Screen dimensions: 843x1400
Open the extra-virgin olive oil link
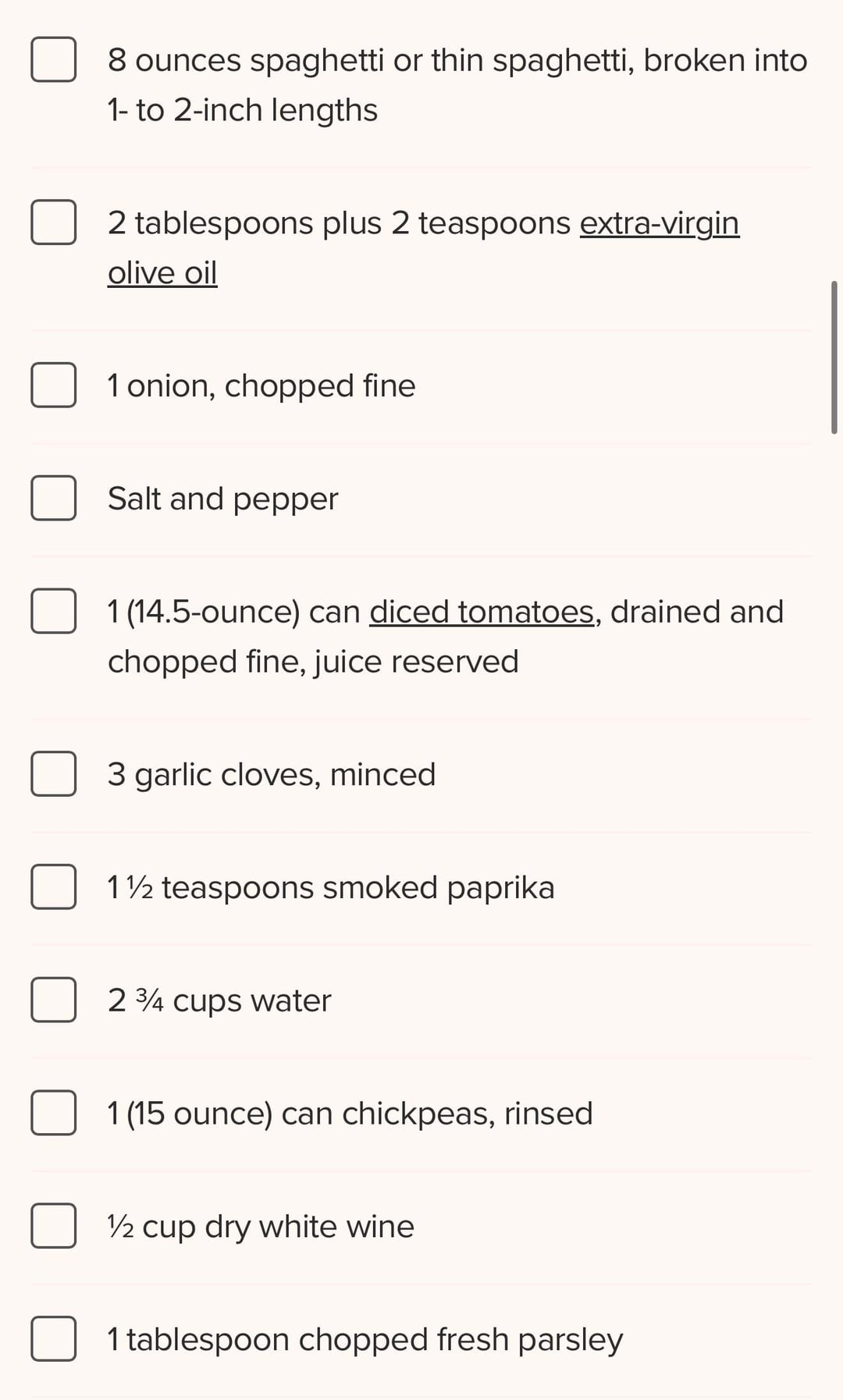(x=658, y=223)
